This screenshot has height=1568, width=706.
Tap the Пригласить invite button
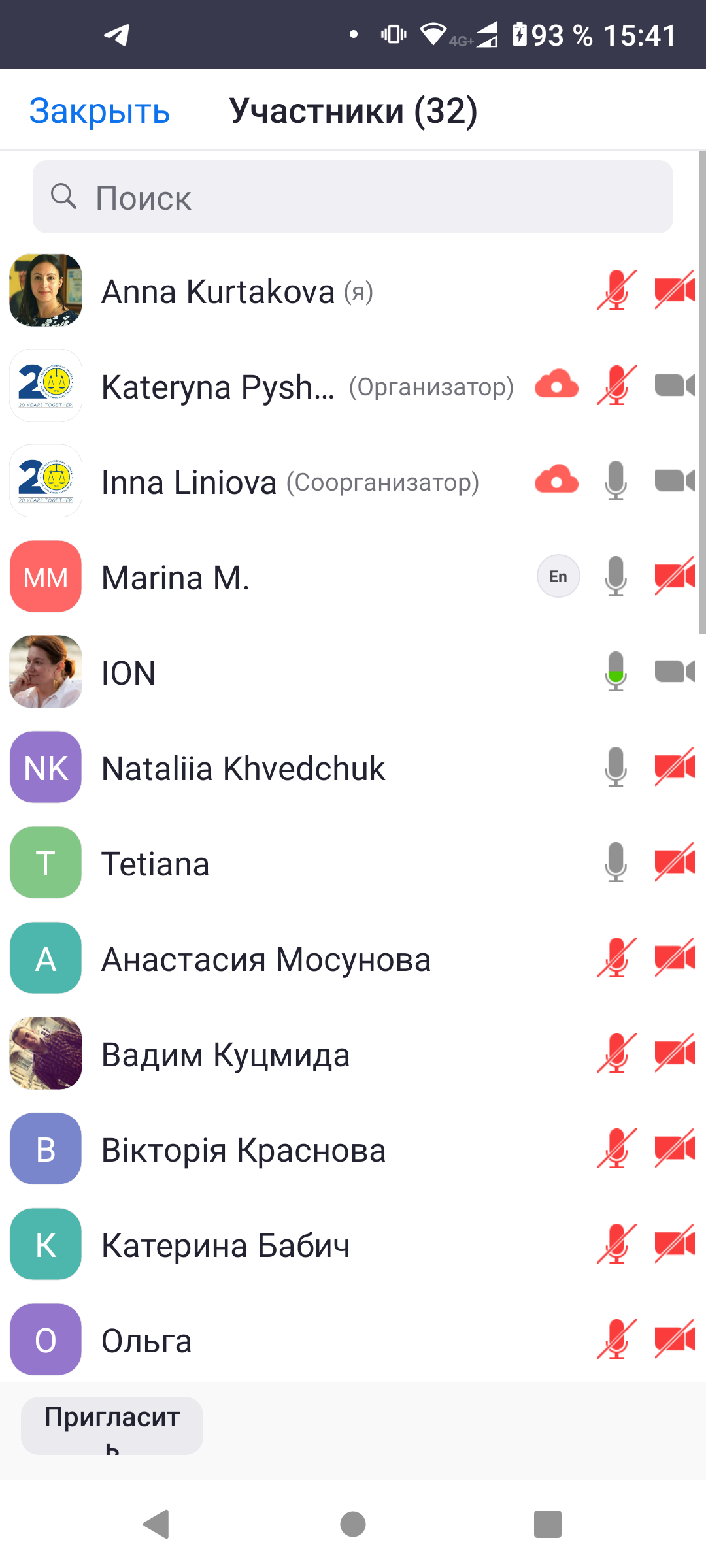(x=112, y=1426)
